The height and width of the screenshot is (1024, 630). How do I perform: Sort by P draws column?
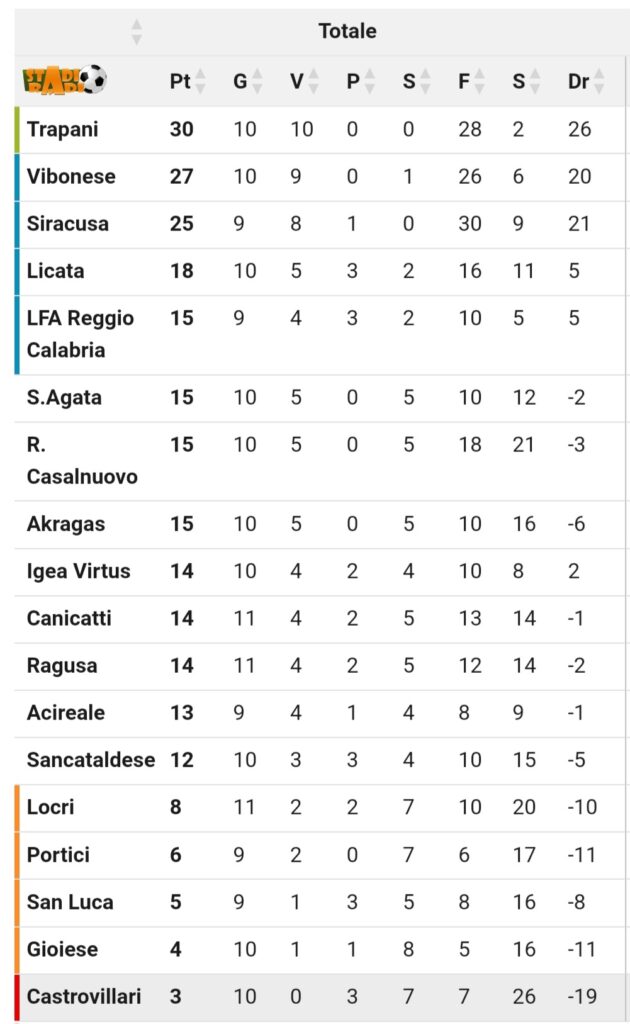[359, 82]
